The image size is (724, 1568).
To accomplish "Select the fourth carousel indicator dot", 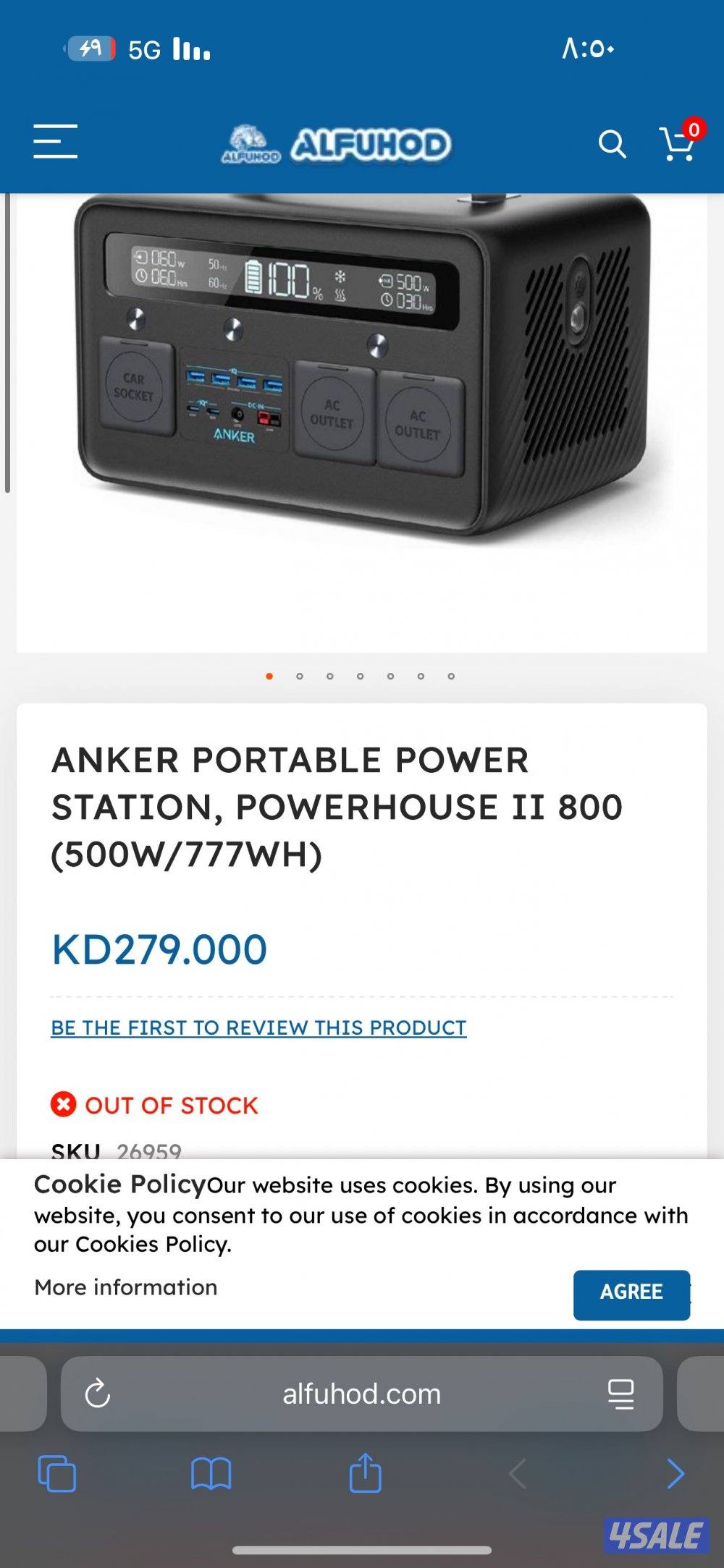I will tap(360, 676).
